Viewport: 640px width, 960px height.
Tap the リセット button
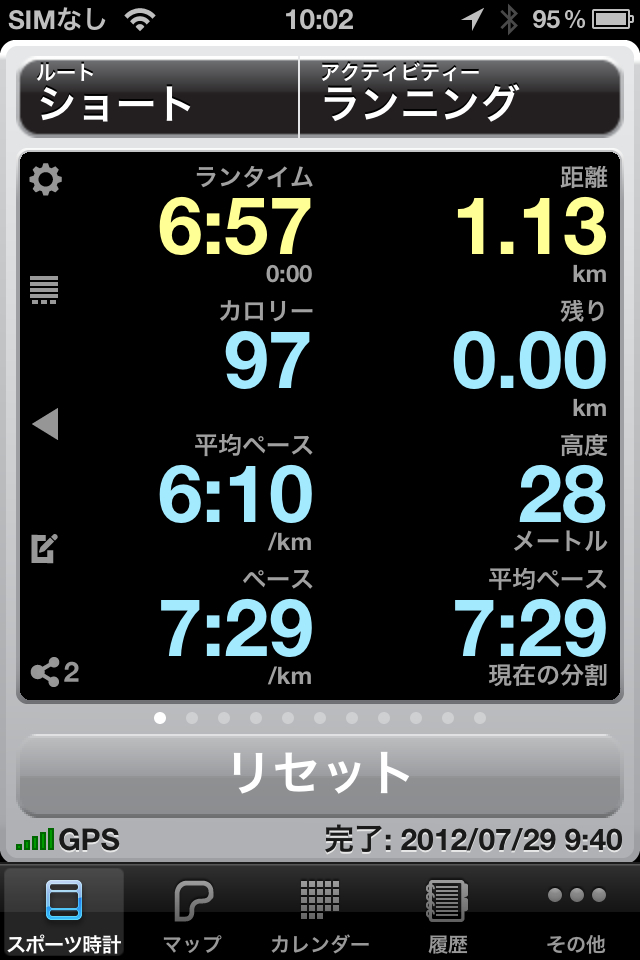pos(320,774)
